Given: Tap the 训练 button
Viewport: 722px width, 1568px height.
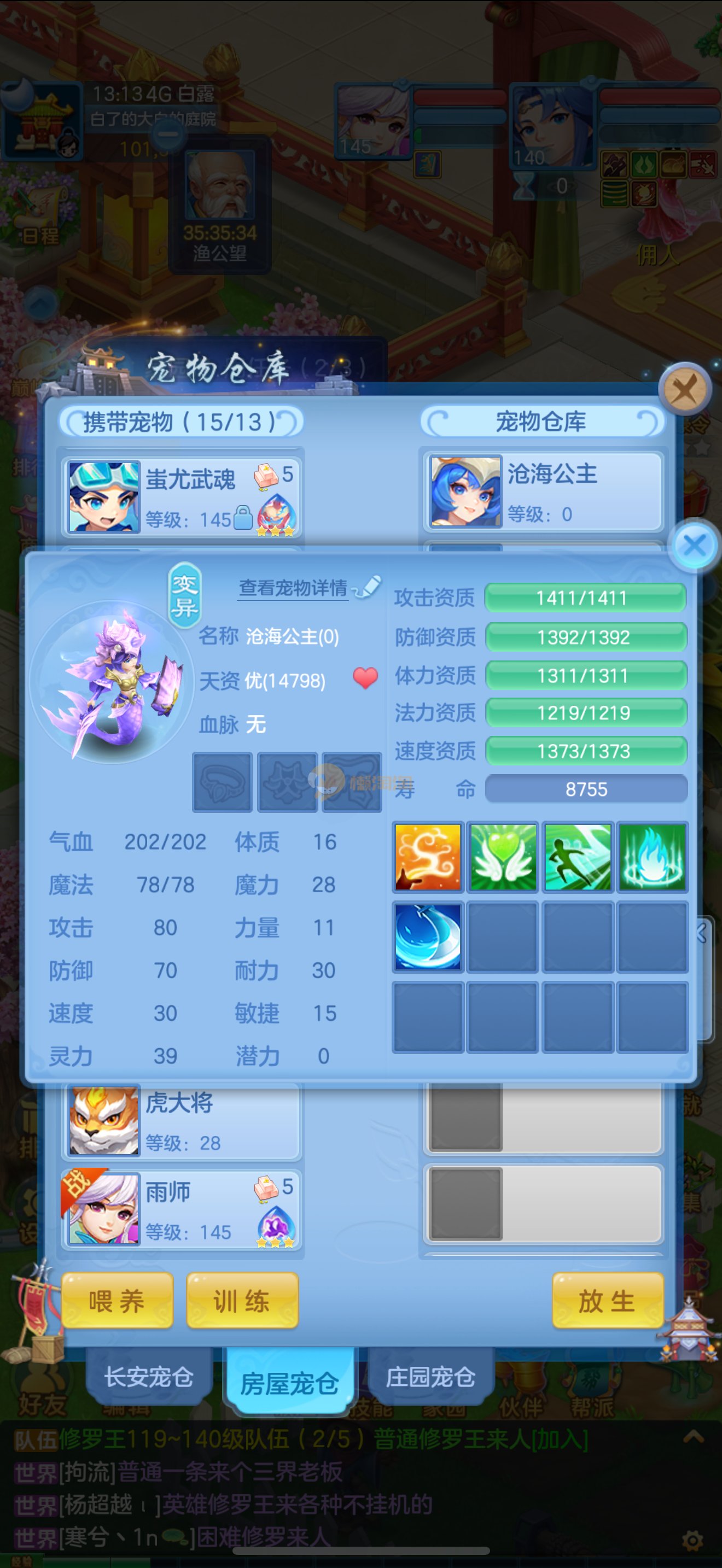Looking at the screenshot, I should click(x=242, y=1301).
